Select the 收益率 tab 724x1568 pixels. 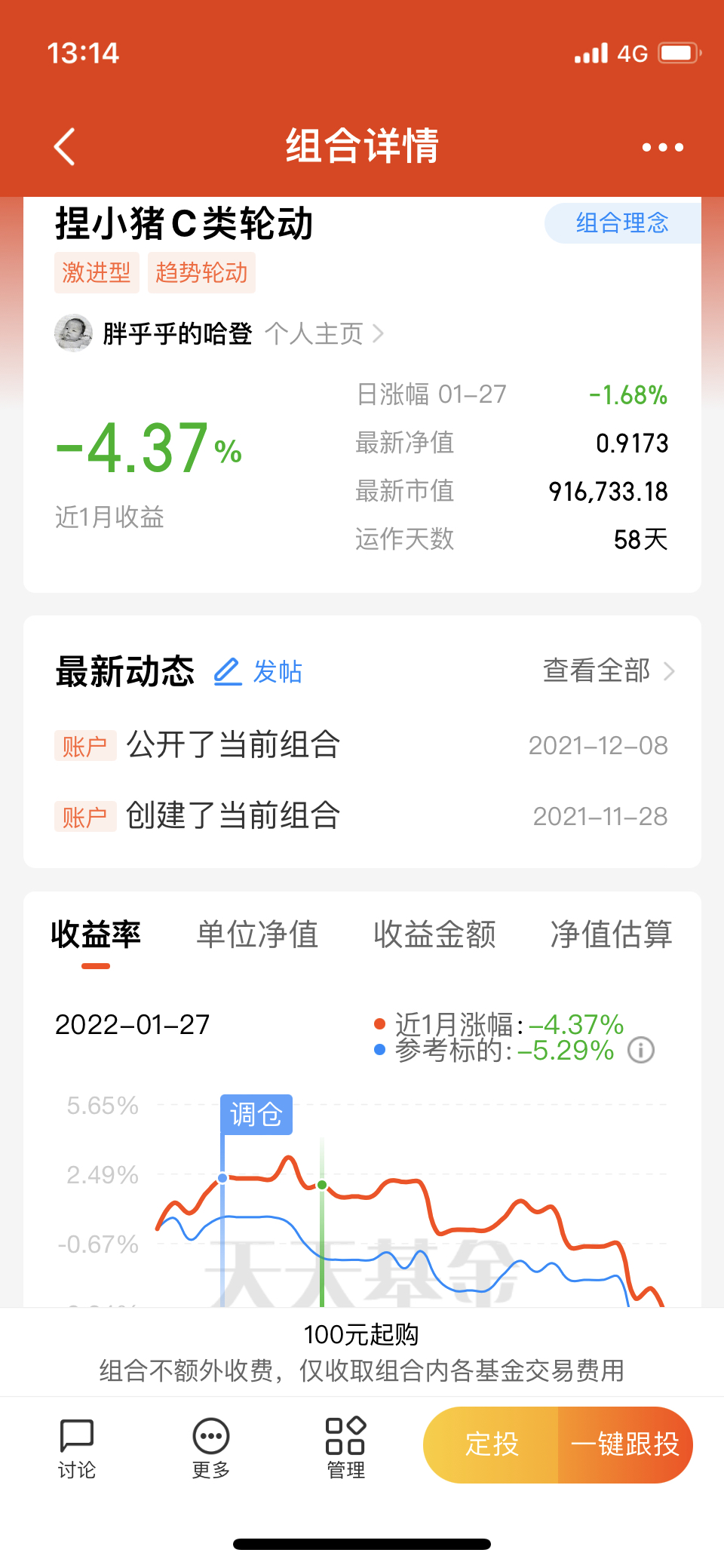click(x=96, y=934)
